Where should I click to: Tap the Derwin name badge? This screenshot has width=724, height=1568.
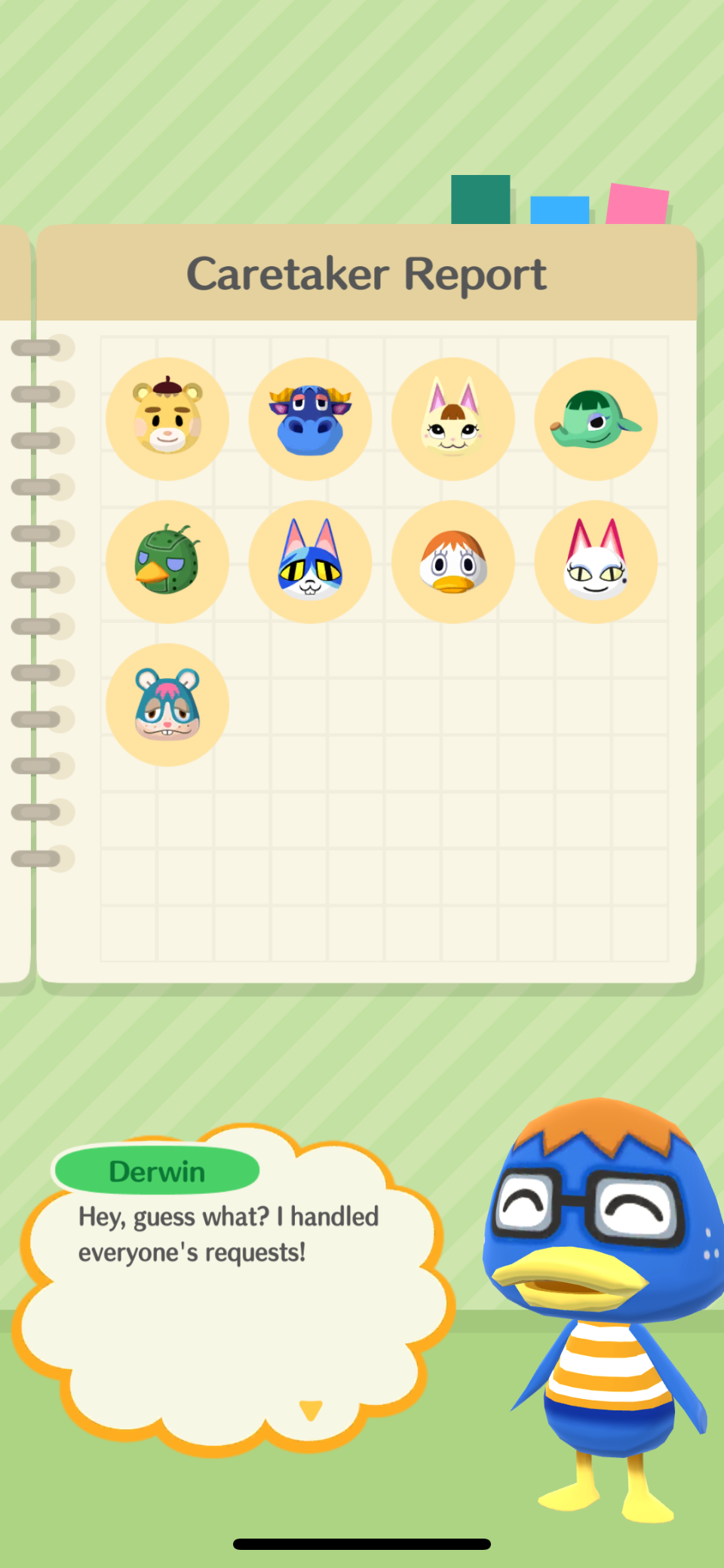coord(155,1171)
